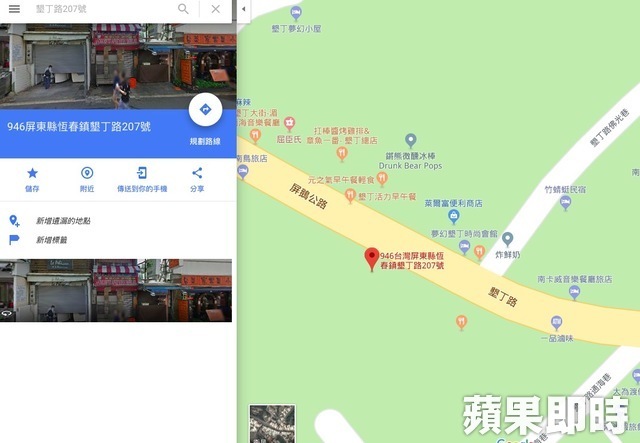This screenshot has height=443, width=640.
Task: Select the 一品滷味 restaurant marker
Action: coord(557,323)
